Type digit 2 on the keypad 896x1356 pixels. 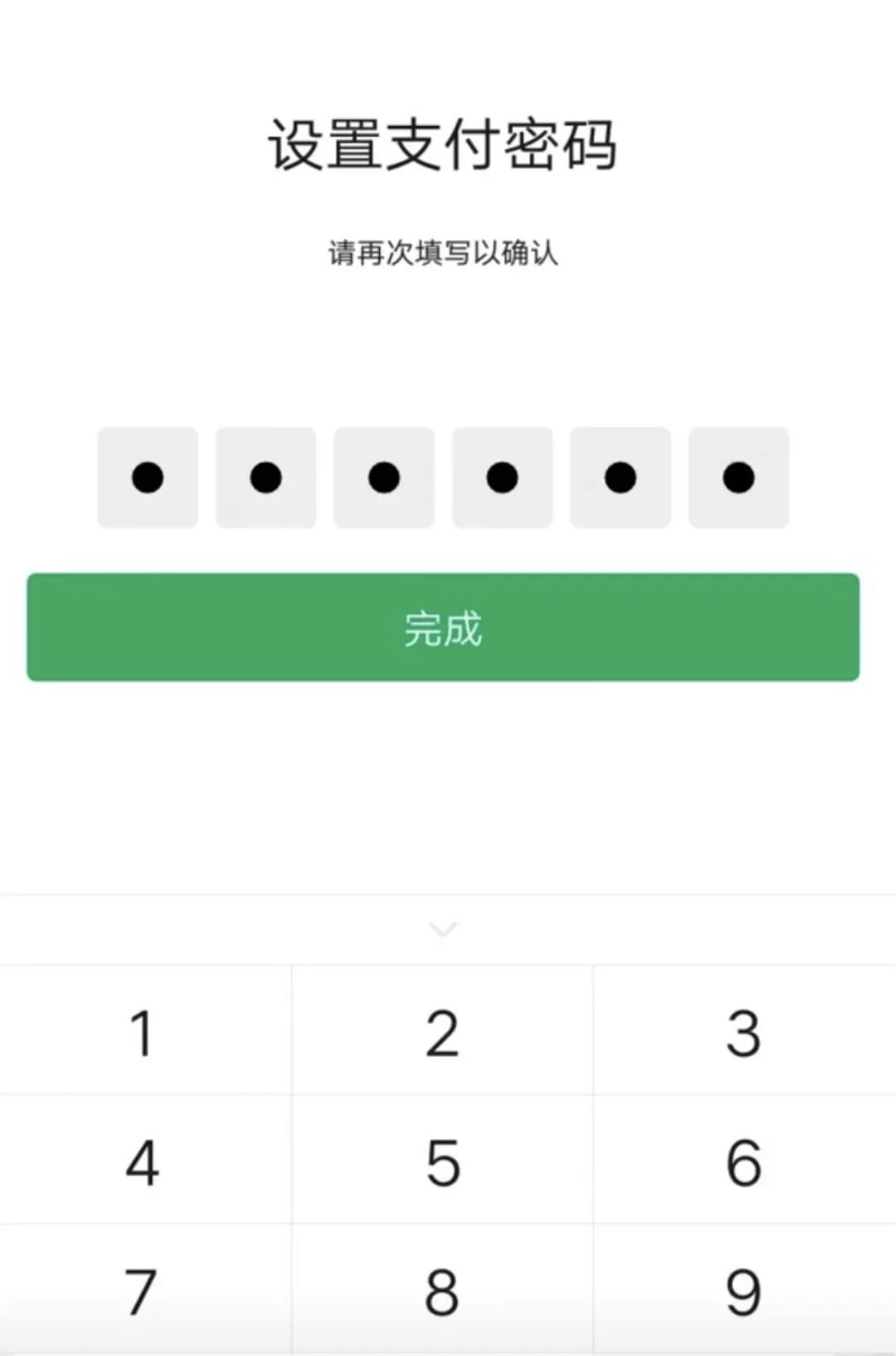point(442,1032)
